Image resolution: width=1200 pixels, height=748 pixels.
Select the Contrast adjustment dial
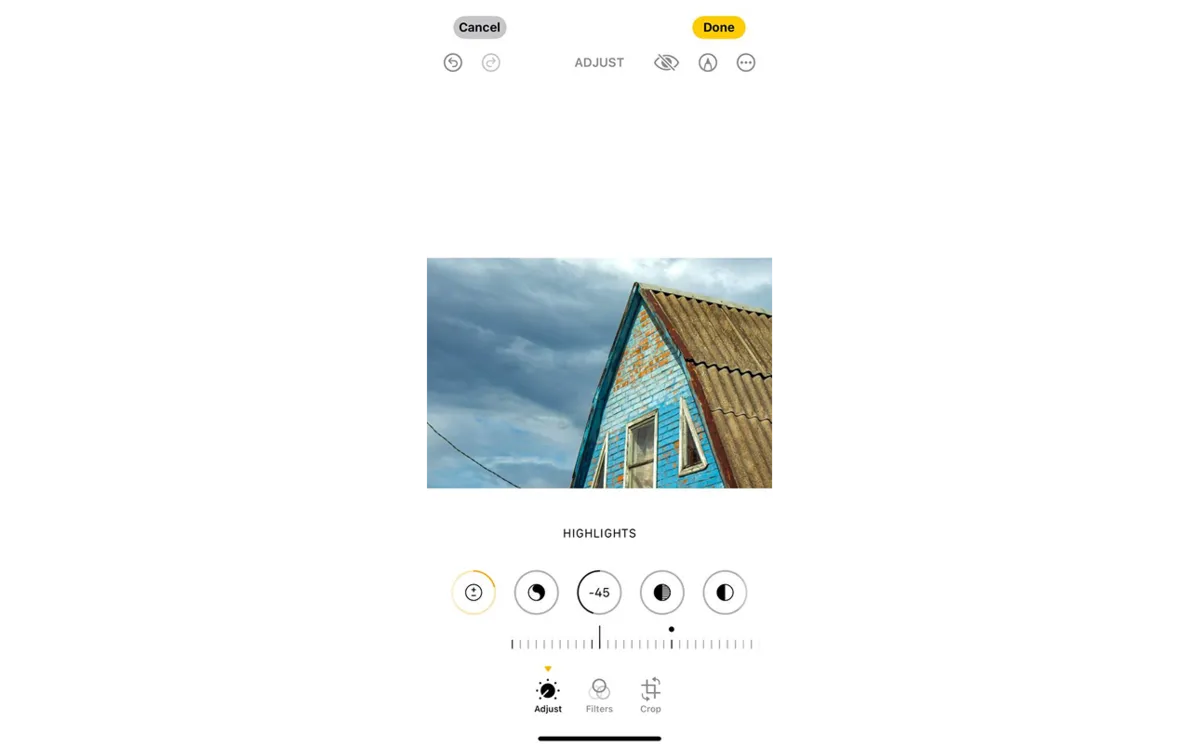tap(725, 593)
